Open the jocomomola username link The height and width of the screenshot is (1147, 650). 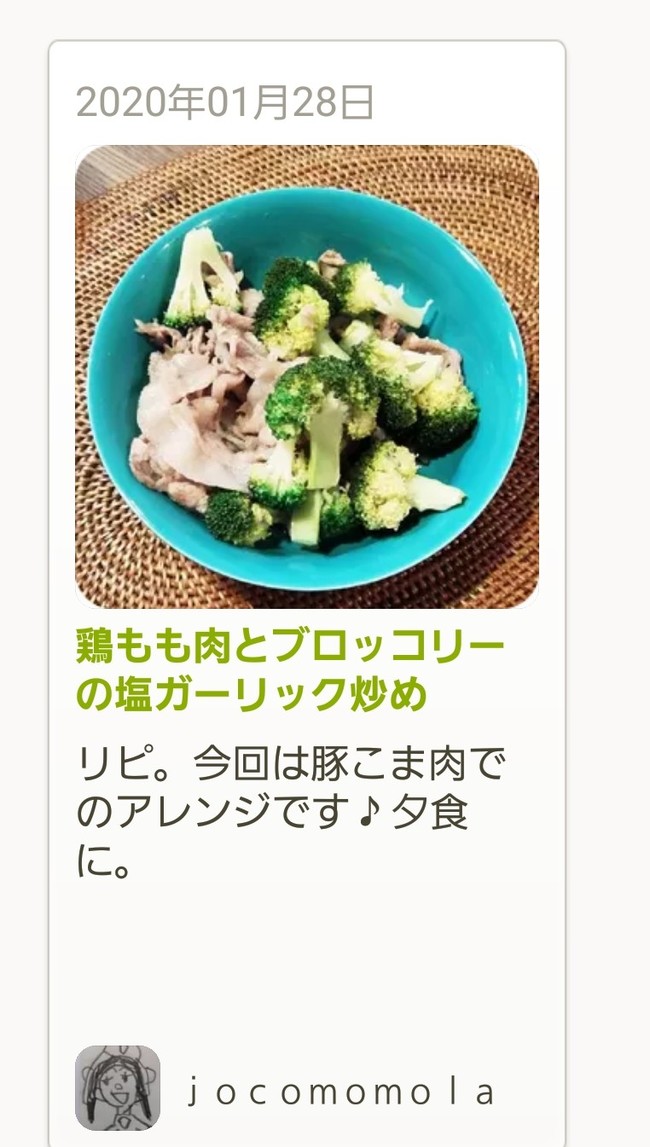coord(341,1092)
